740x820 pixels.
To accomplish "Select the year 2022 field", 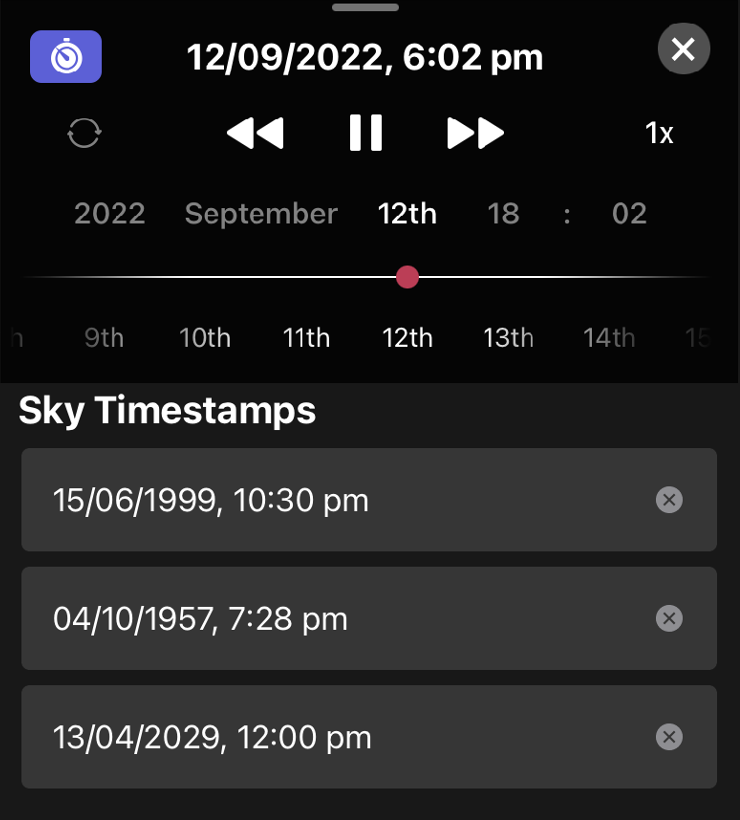I will [x=110, y=213].
